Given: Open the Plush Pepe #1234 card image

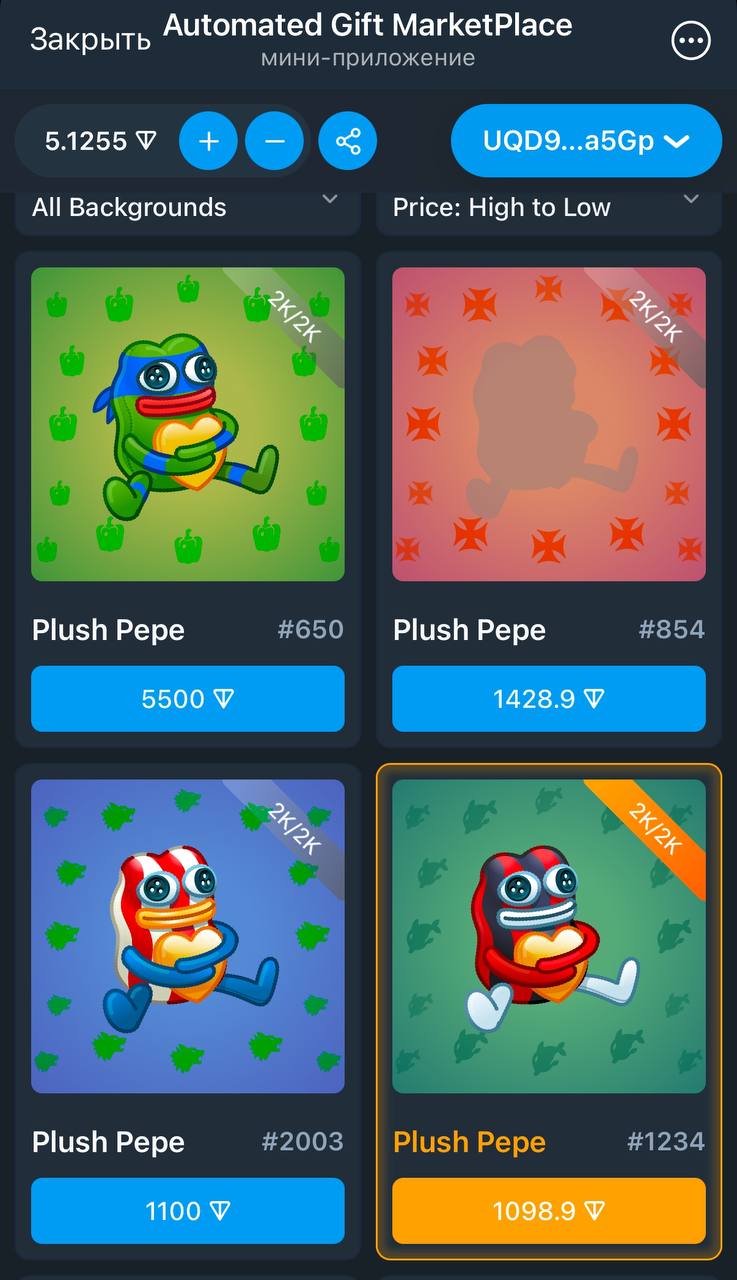Looking at the screenshot, I should [x=548, y=936].
